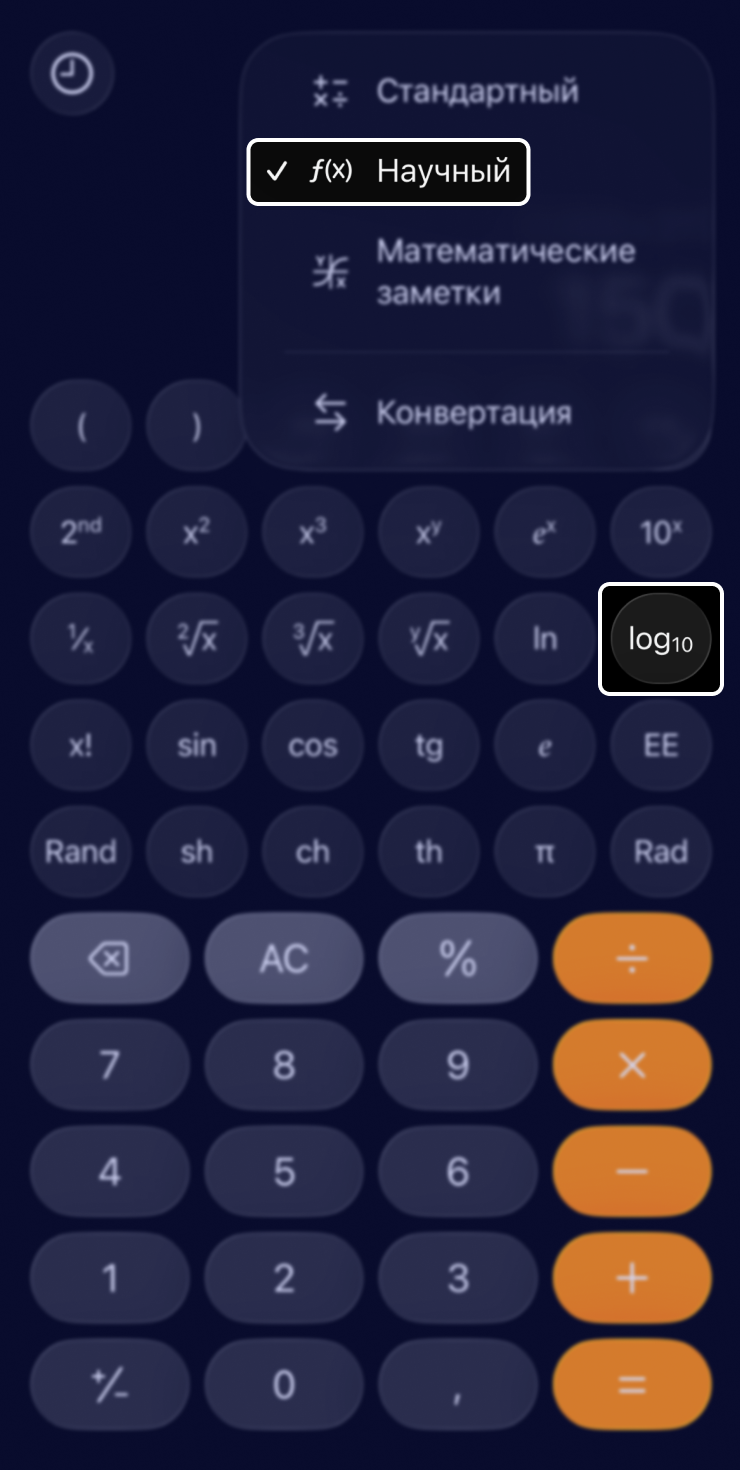Open the calculation history icon

(71, 74)
